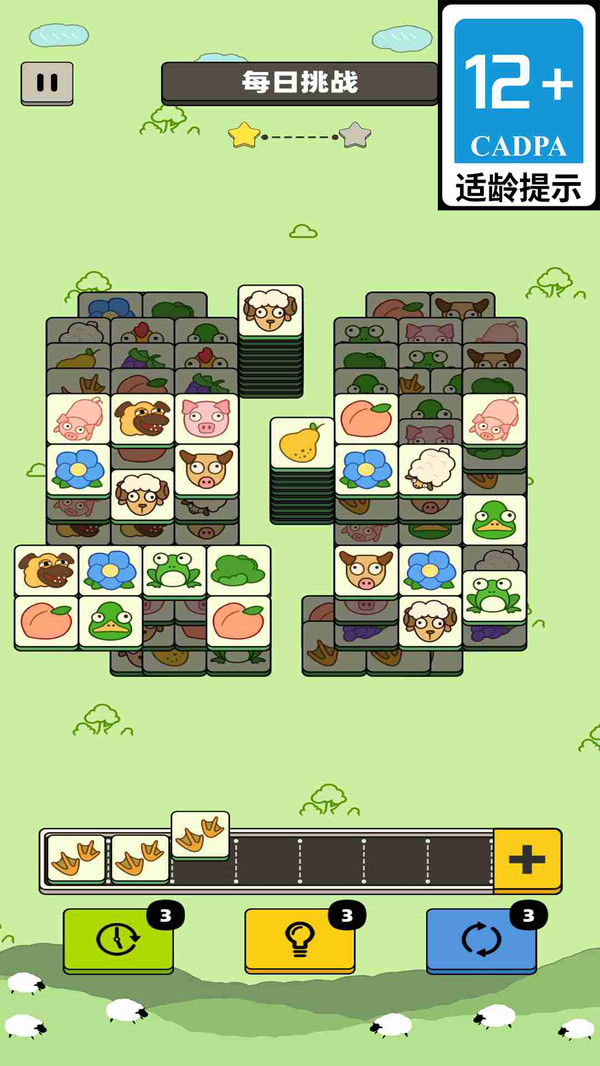Add an extra slot with the plus button
This screenshot has height=1066, width=600.
click(527, 860)
